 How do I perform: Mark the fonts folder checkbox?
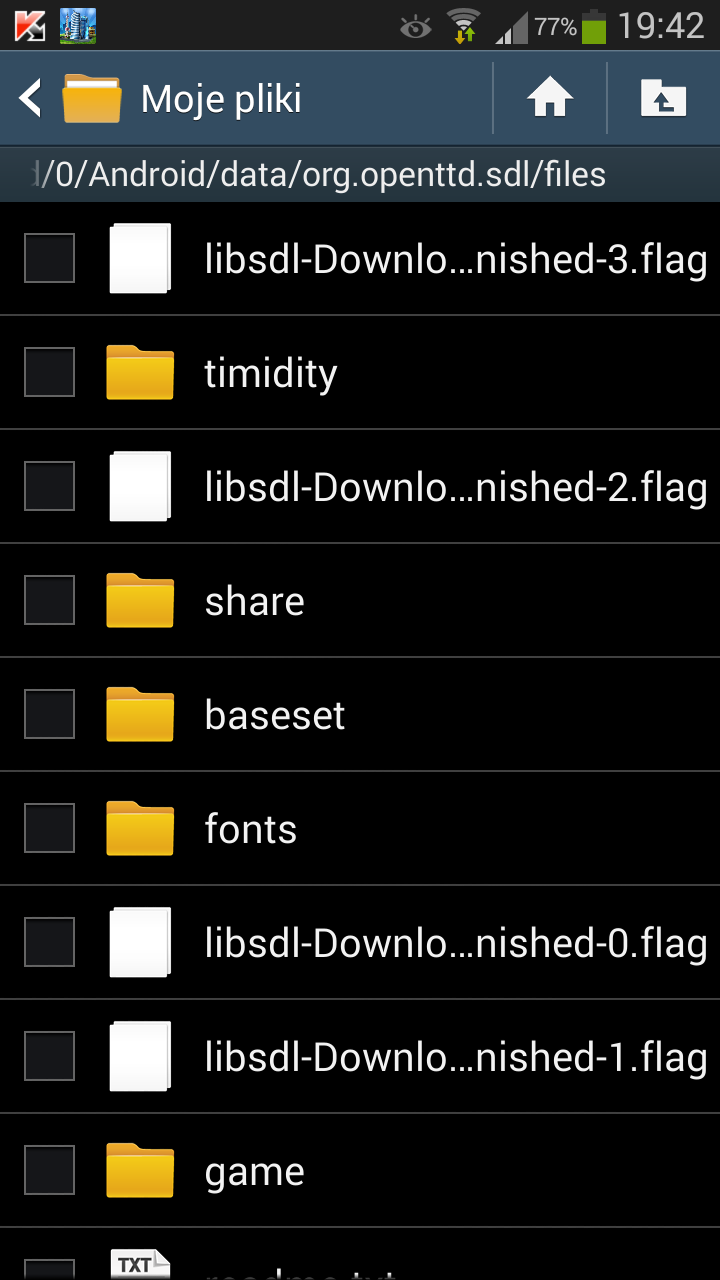click(x=49, y=829)
